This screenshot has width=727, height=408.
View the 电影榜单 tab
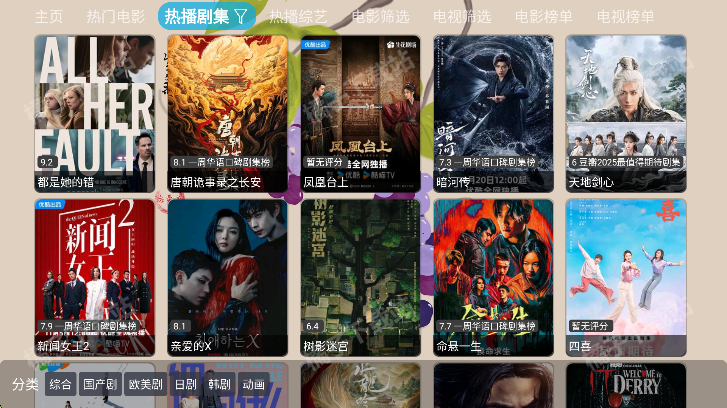point(544,16)
